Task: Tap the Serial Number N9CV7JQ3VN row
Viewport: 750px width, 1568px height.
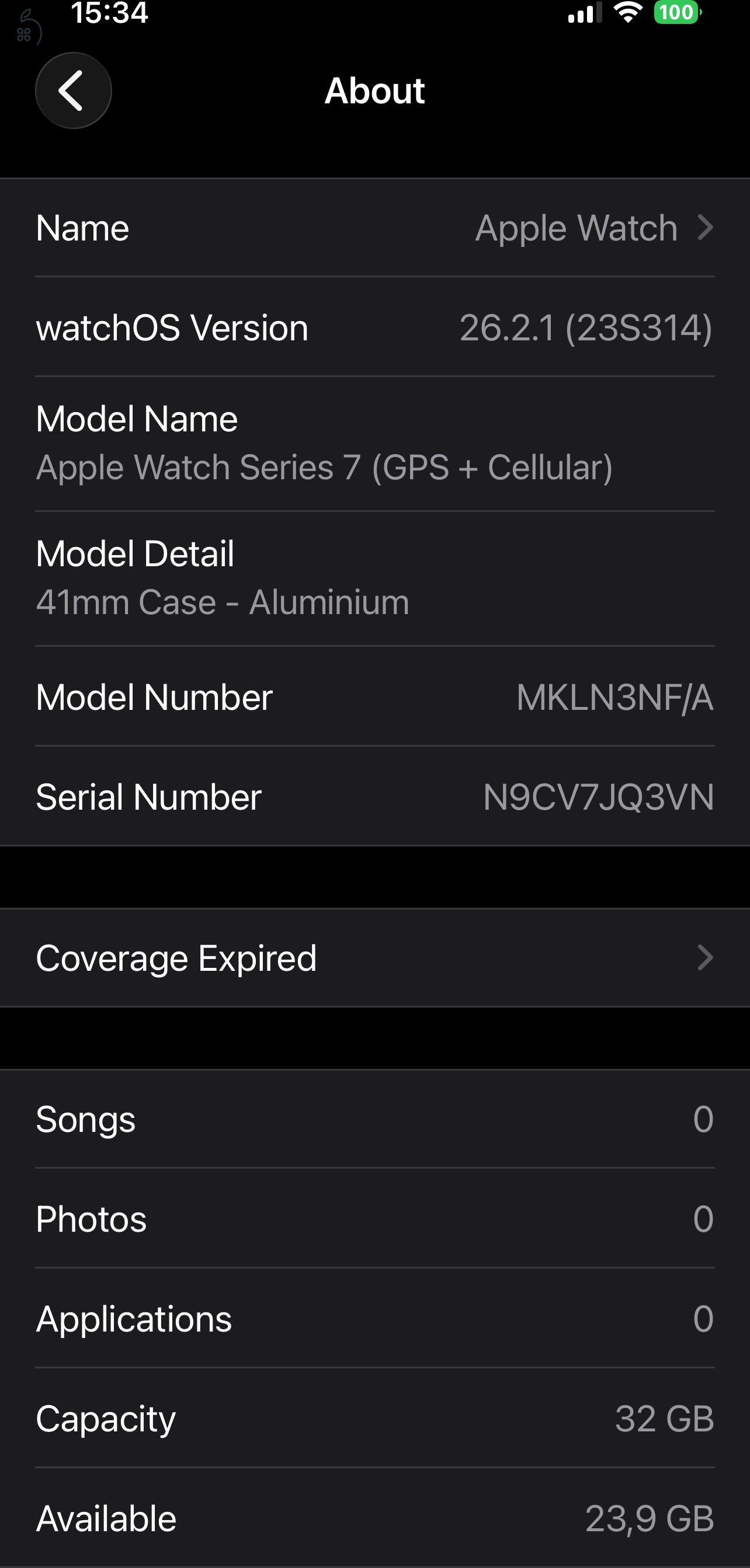Action: point(374,797)
